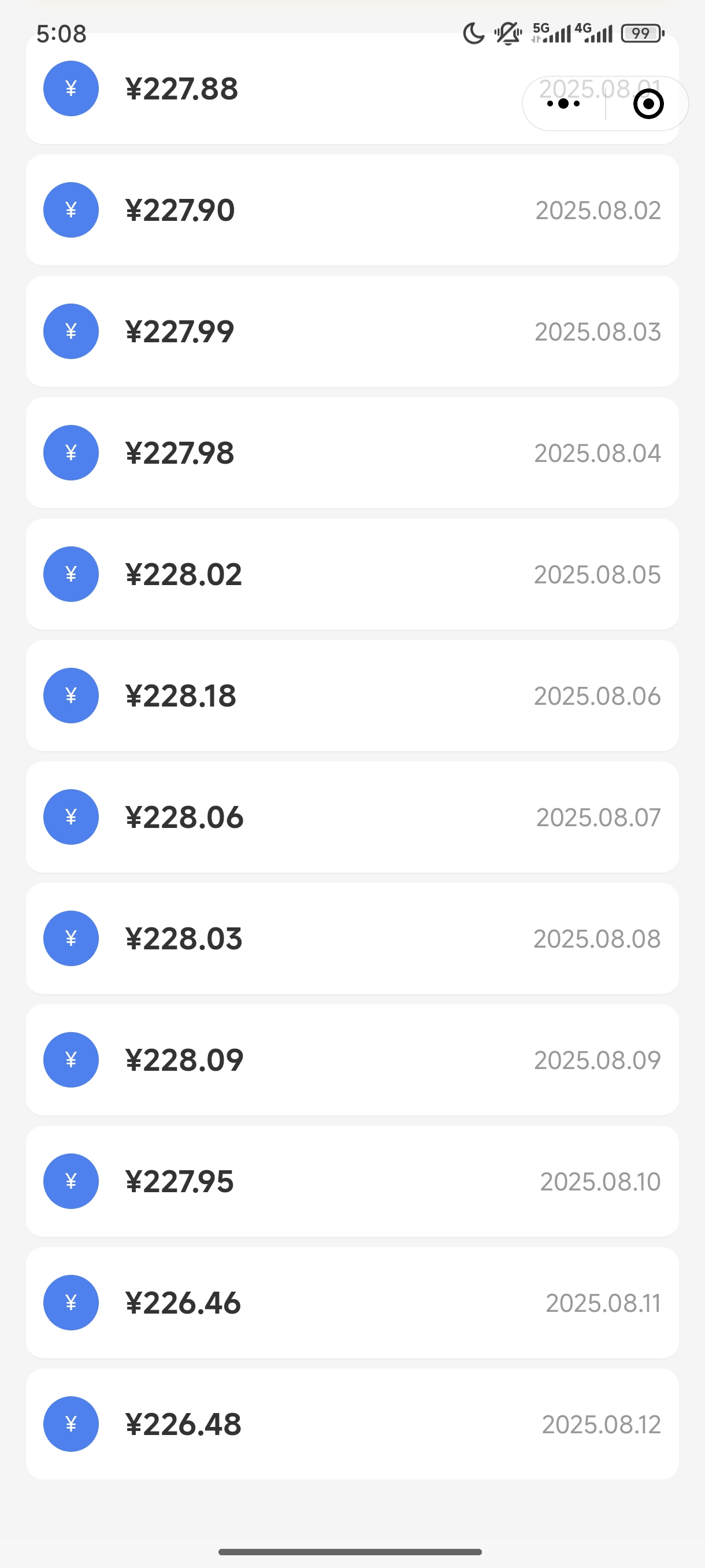
Task: View the ¥227.98 entry dated 2025.08.04
Action: click(352, 453)
